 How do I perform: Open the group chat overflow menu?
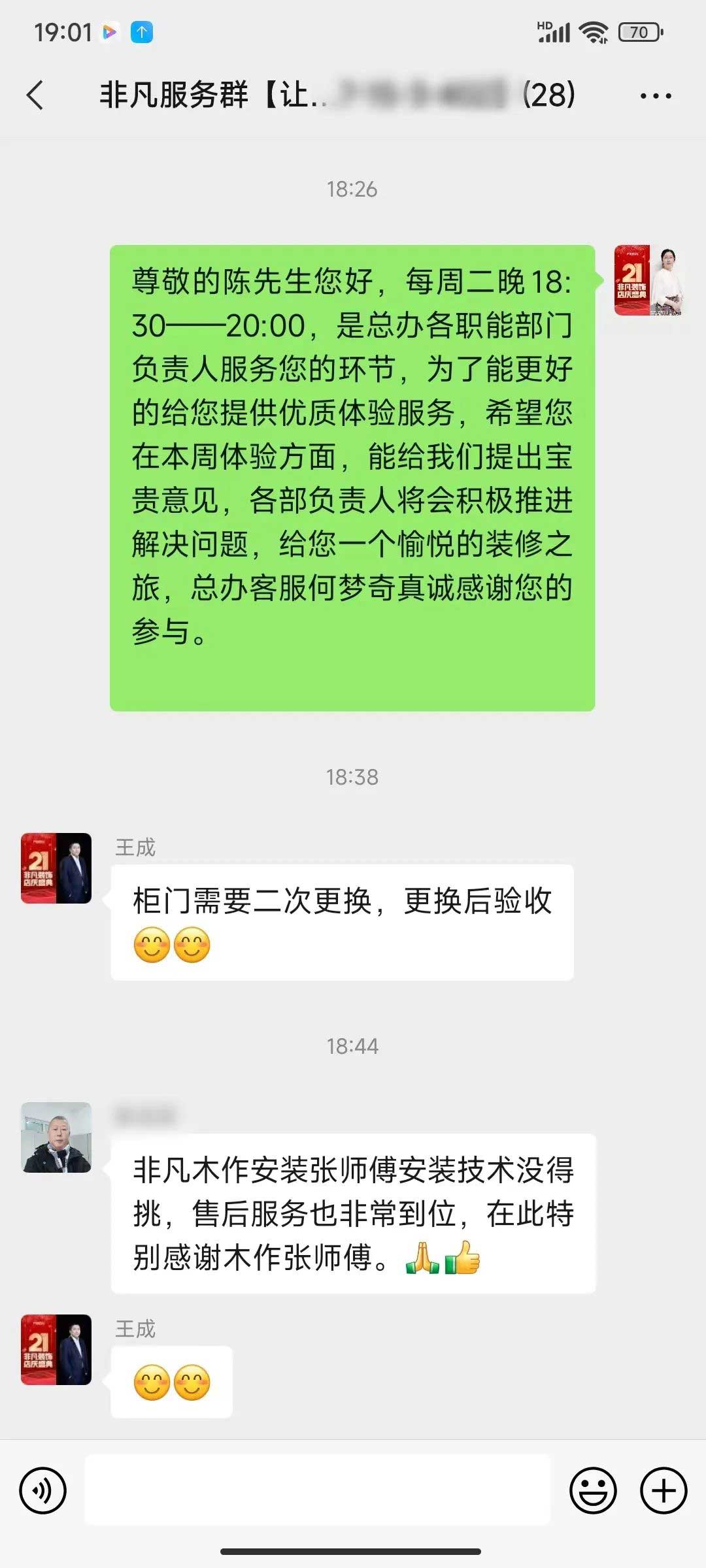point(655,96)
